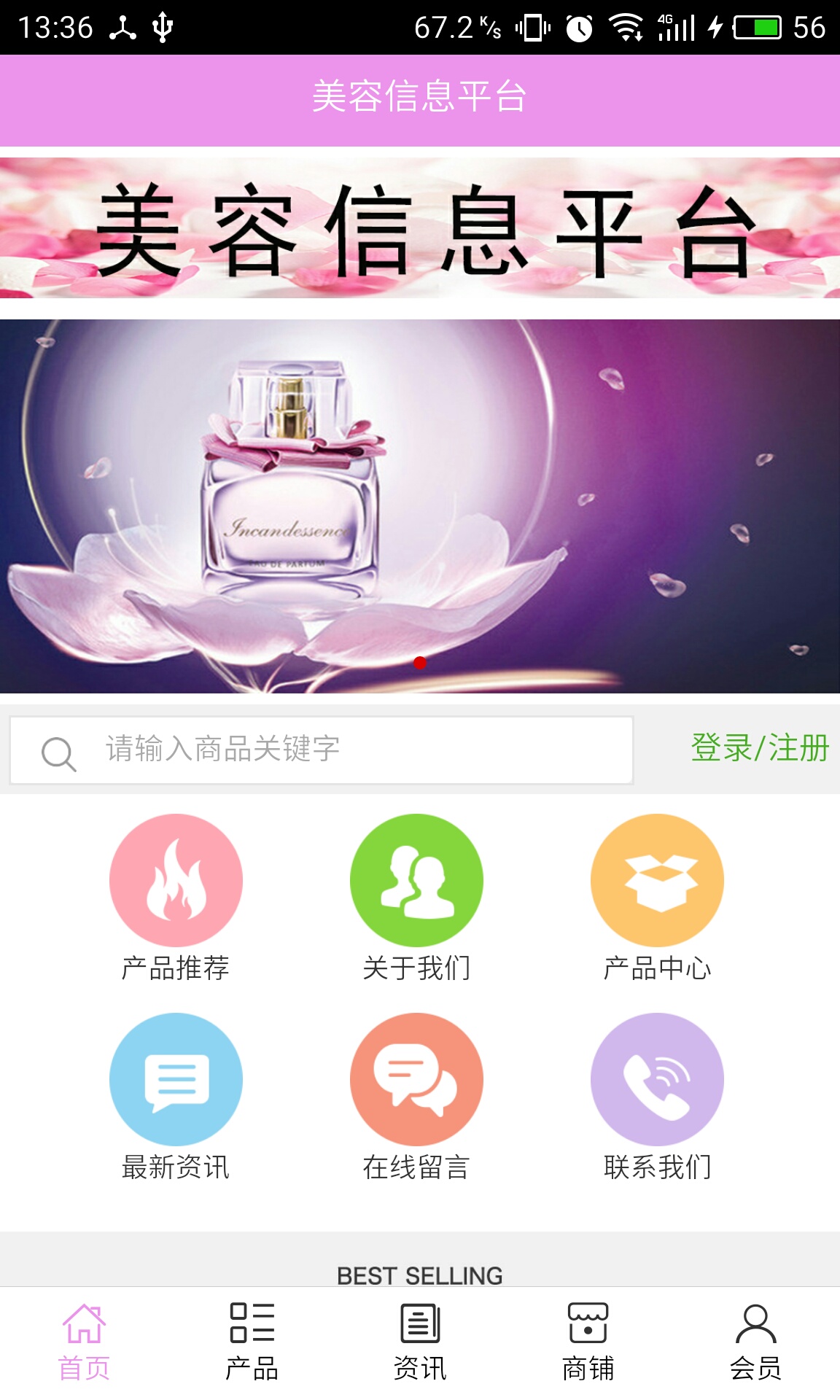Open the 会员 member tab
Image resolution: width=840 pixels, height=1400 pixels.
click(x=755, y=1342)
